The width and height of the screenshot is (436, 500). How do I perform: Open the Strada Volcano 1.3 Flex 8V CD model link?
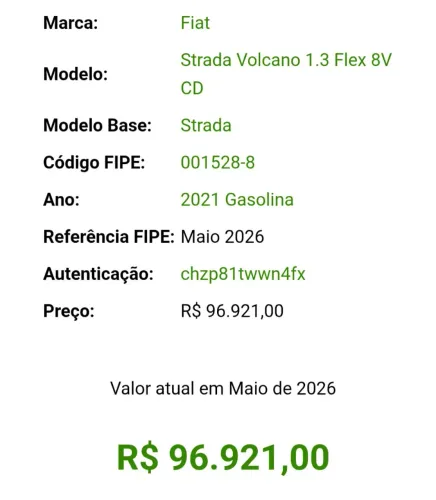click(286, 74)
